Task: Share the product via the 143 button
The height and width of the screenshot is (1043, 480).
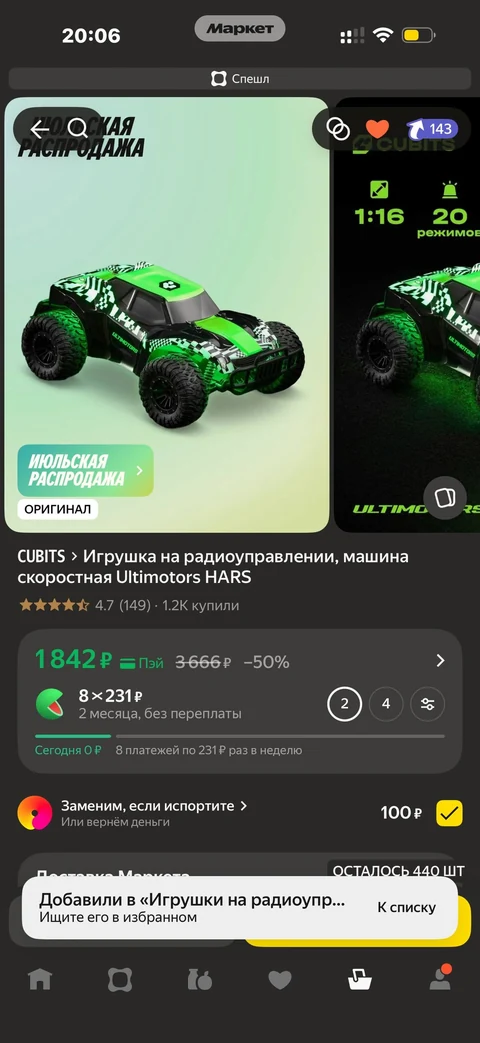Action: coord(429,129)
